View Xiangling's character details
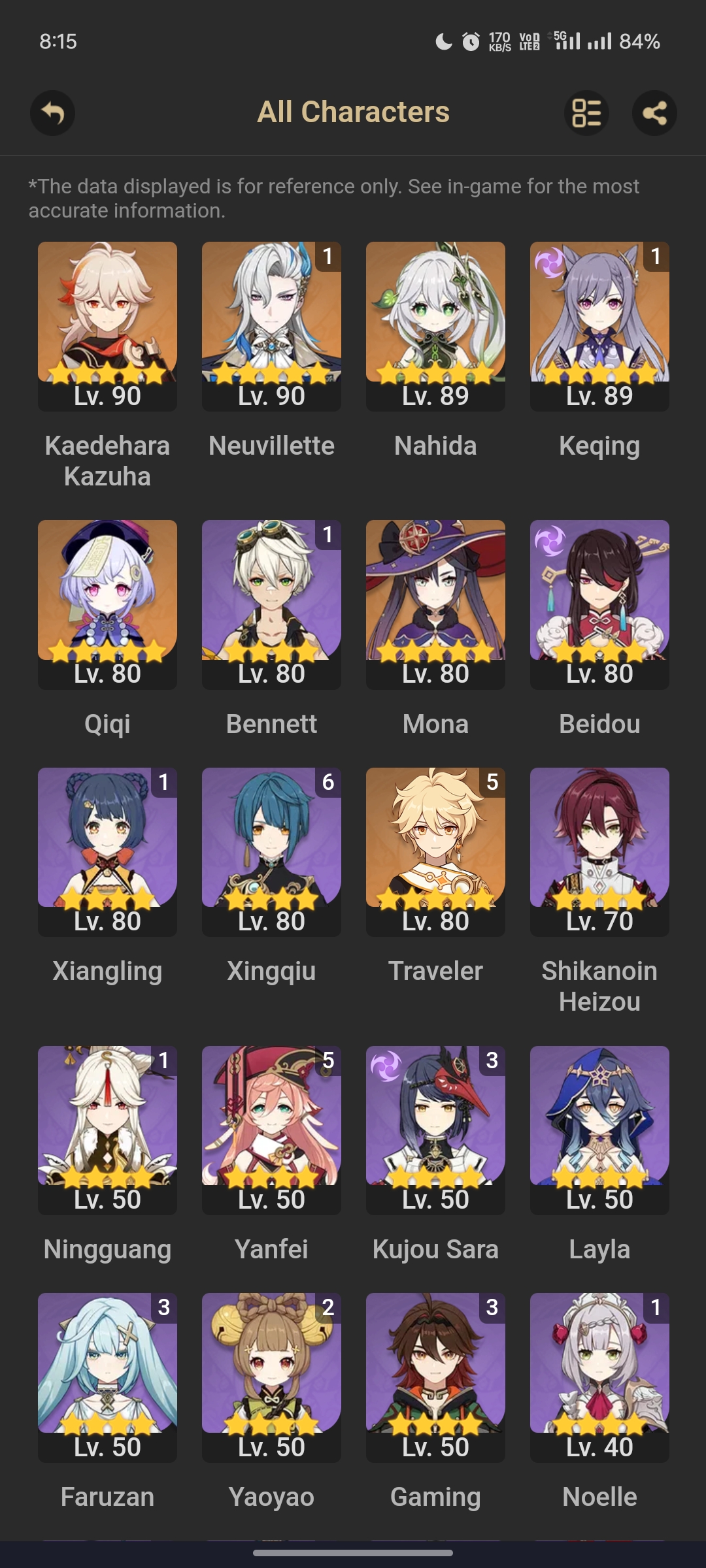This screenshot has width=706, height=1568. coord(107,851)
